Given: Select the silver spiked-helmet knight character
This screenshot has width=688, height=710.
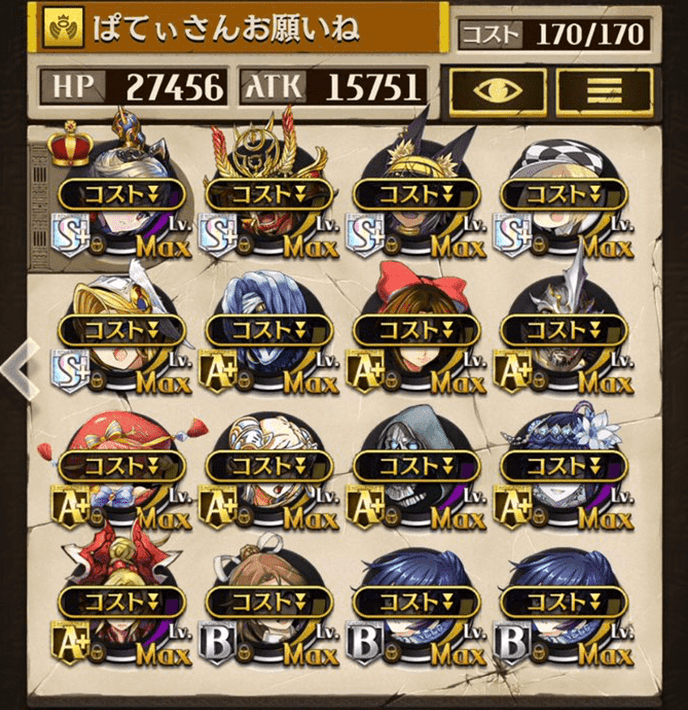Looking at the screenshot, I should coord(565,335).
